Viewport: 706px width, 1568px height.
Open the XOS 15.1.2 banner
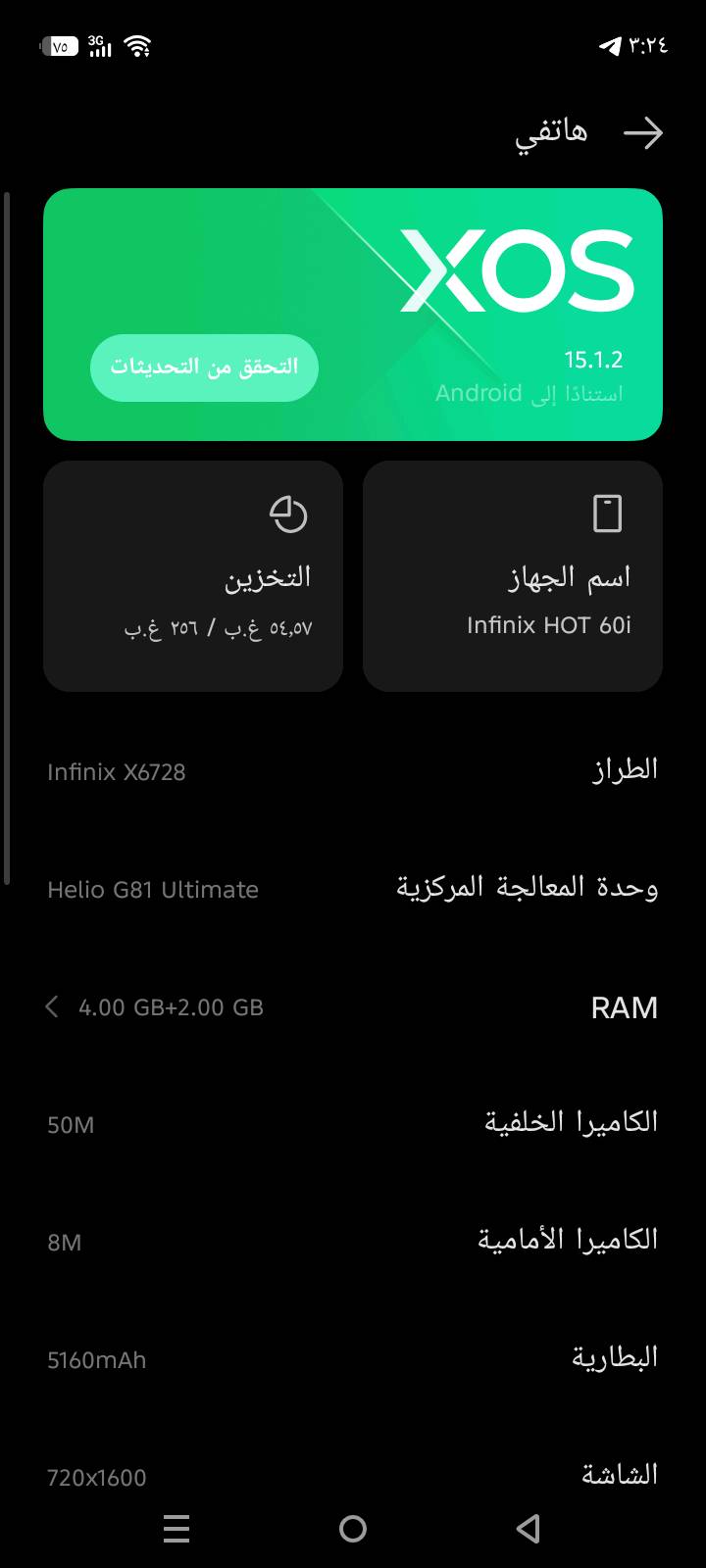[353, 312]
